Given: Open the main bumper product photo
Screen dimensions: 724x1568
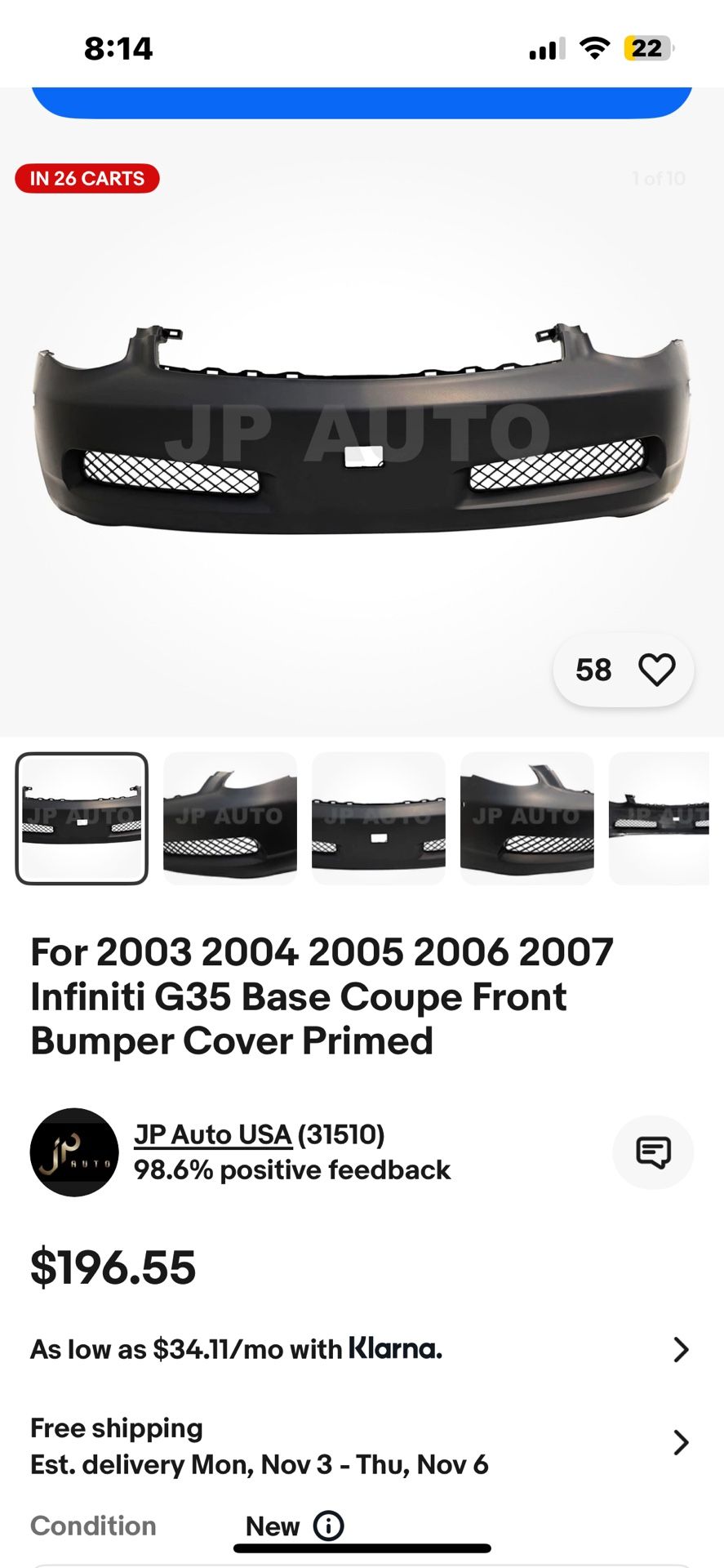Looking at the screenshot, I should pos(362,429).
